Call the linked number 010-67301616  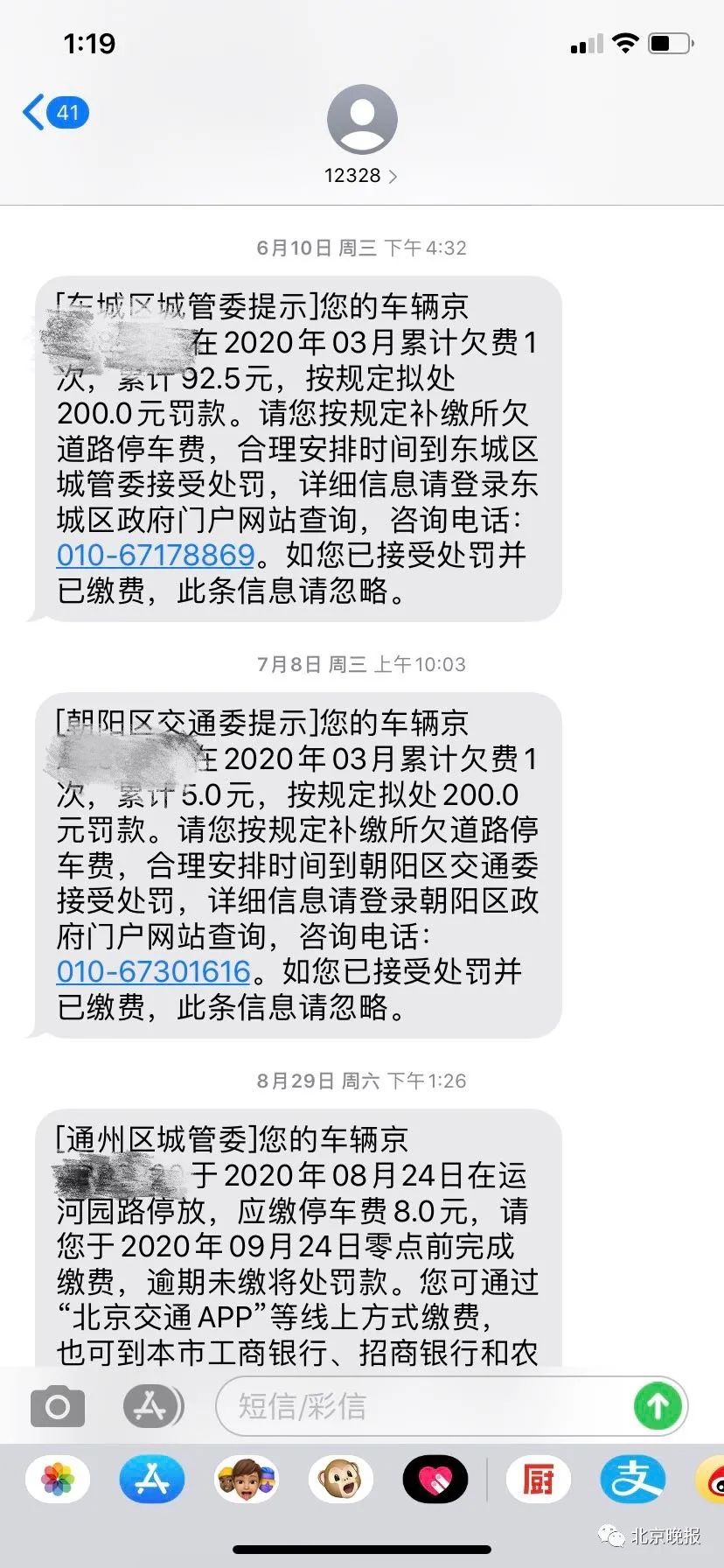[154, 971]
